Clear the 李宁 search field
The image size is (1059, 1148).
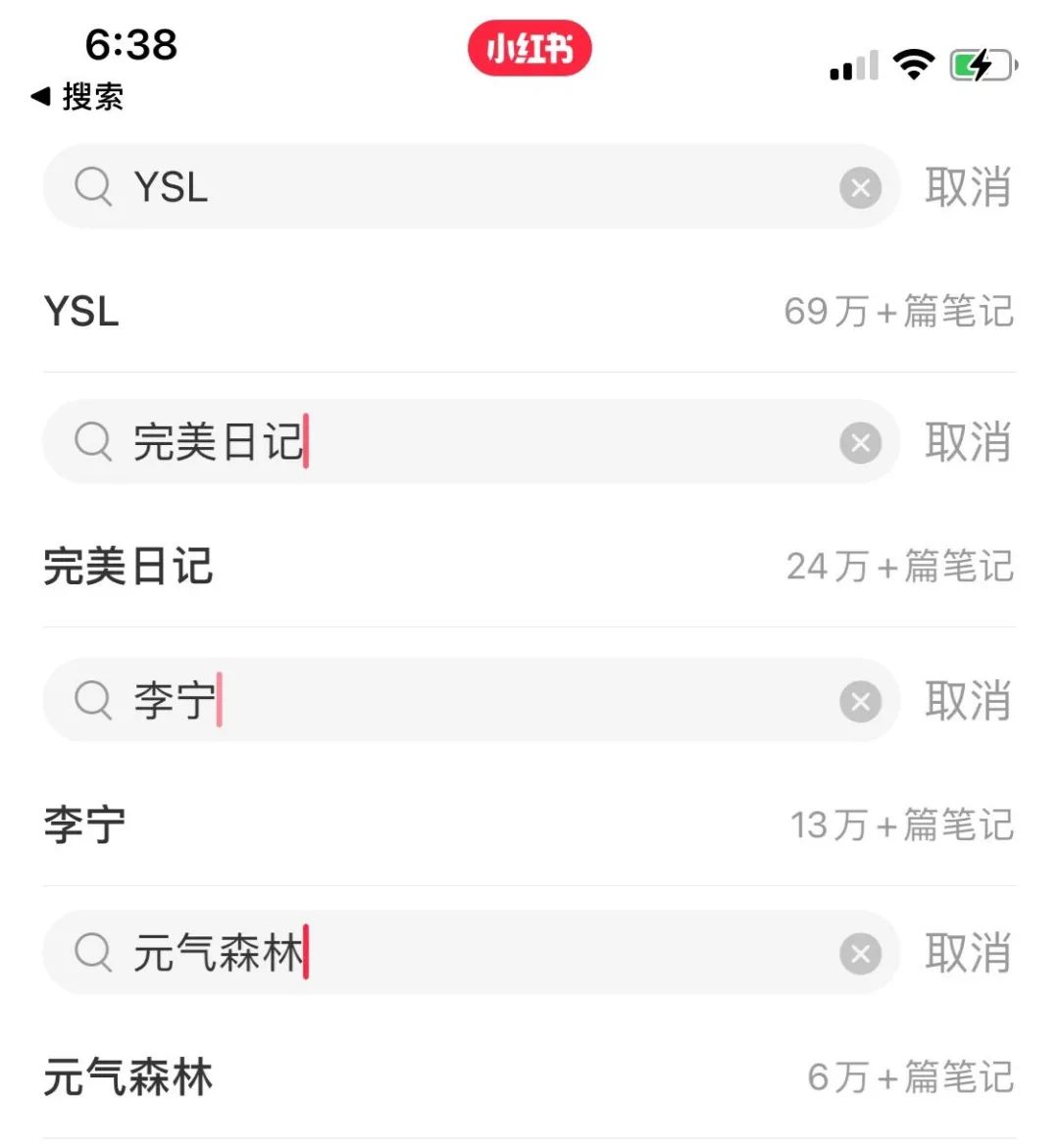860,701
